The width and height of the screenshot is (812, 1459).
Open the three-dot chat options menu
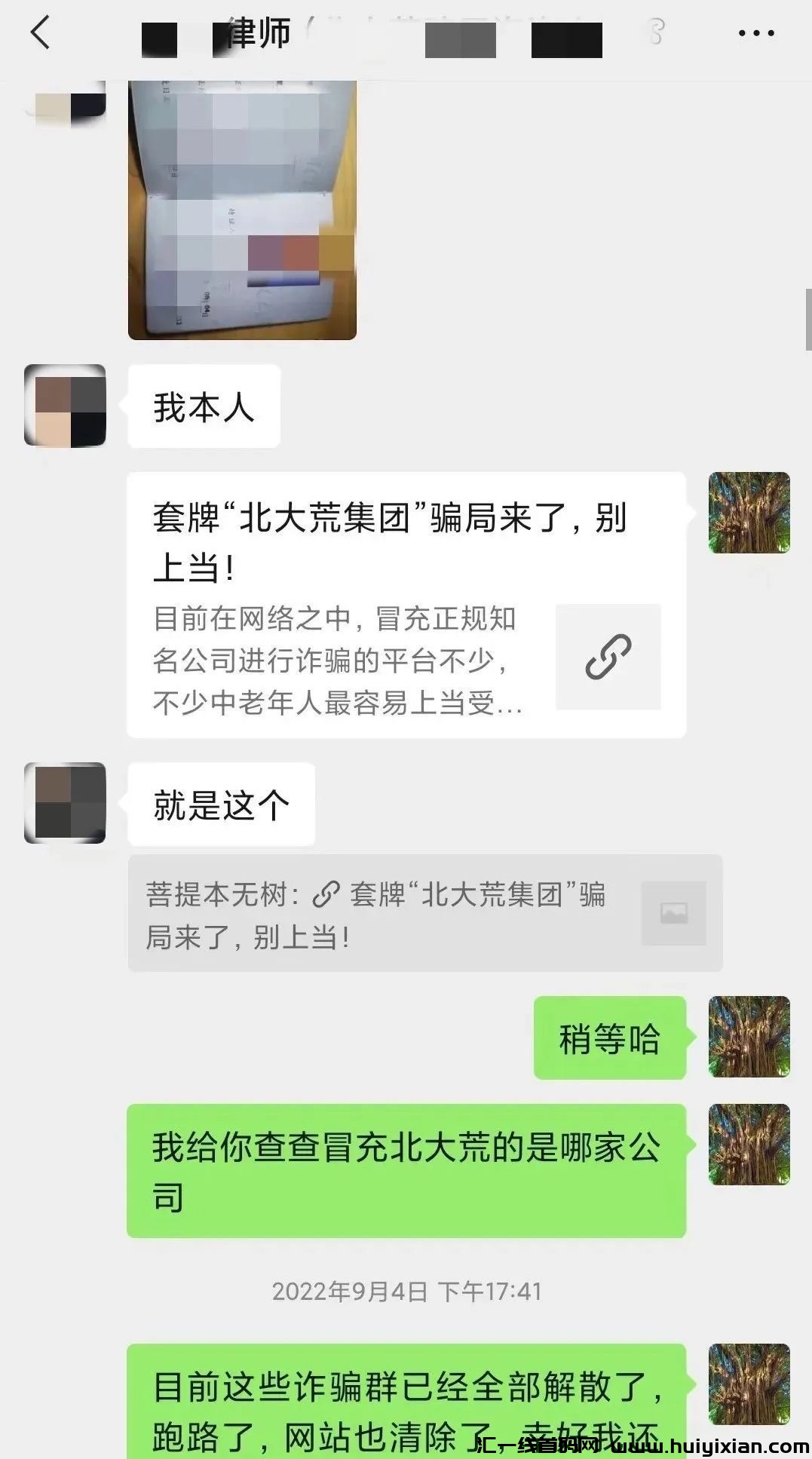pos(755,33)
